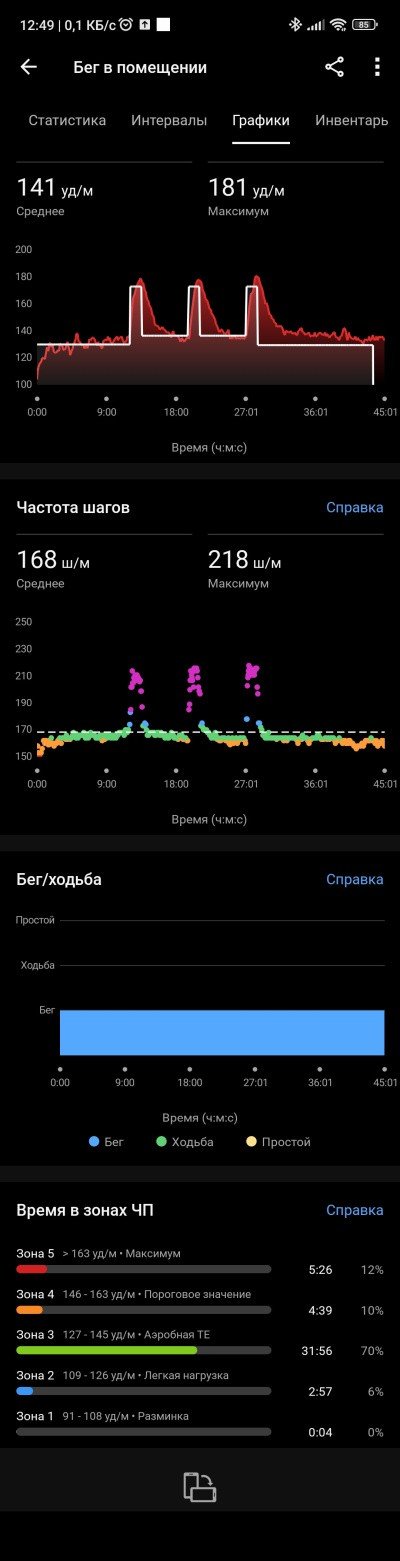Open the three-dot overflow menu
Screen dimensions: 400x1561
pyautogui.click(x=377, y=67)
